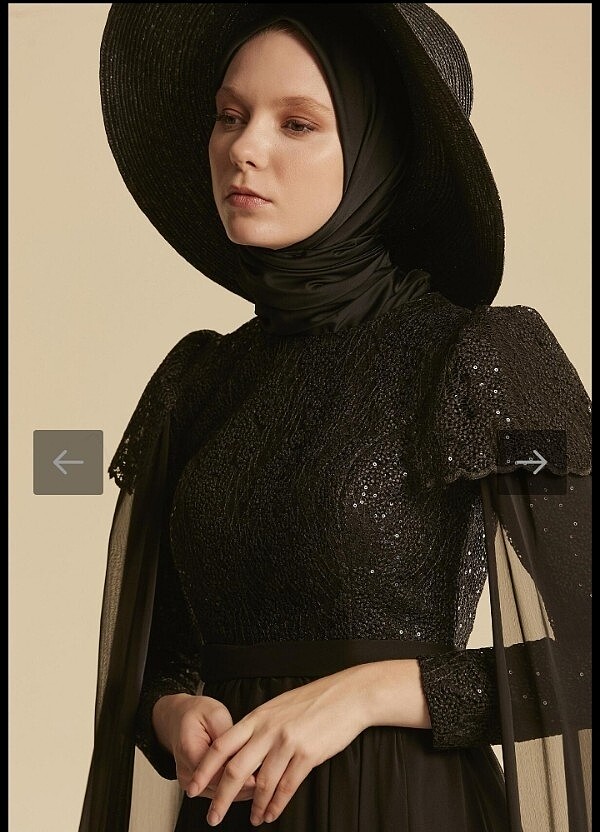Go to the previous product photo
This screenshot has width=600, height=832.
click(68, 462)
